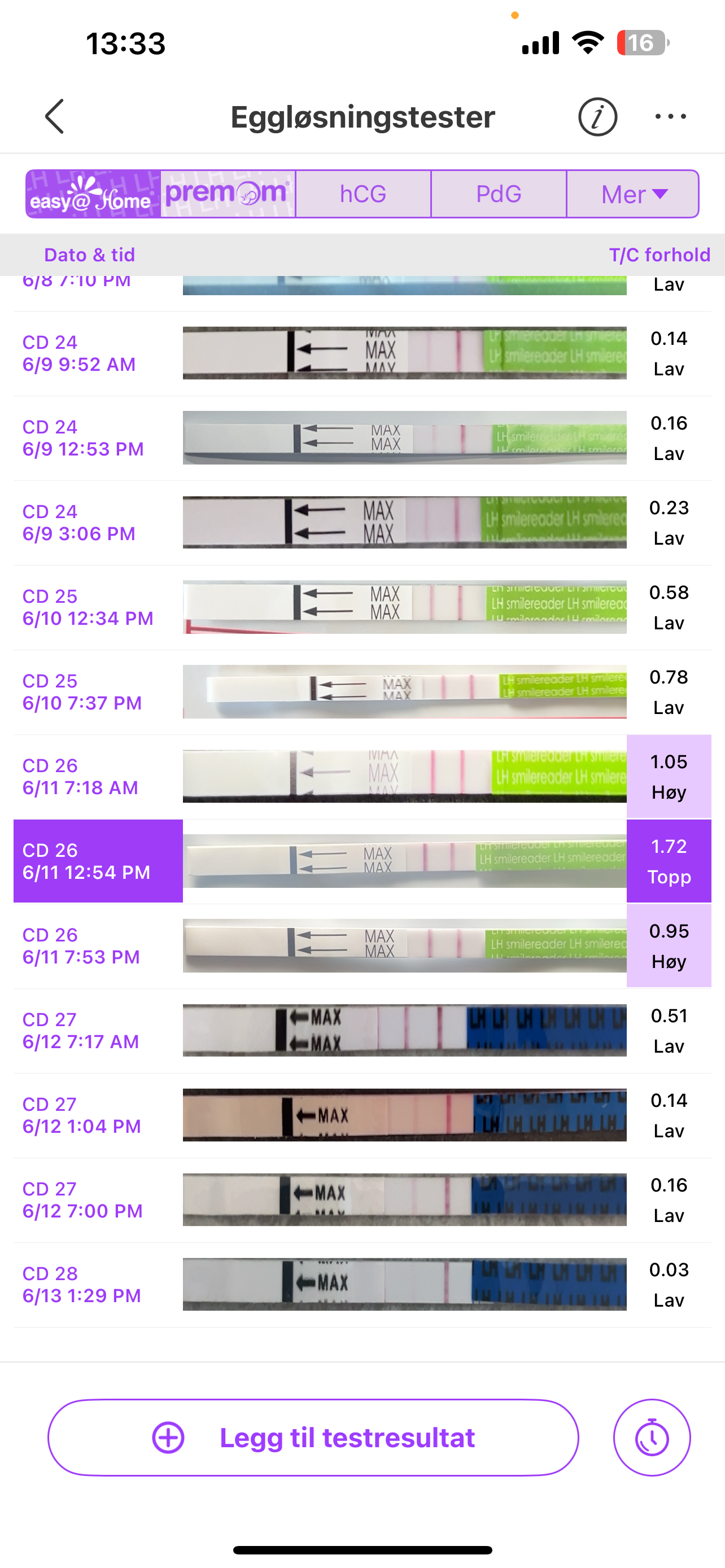
Task: Open the 6/11 7:18 AM test entry
Action: [x=361, y=776]
